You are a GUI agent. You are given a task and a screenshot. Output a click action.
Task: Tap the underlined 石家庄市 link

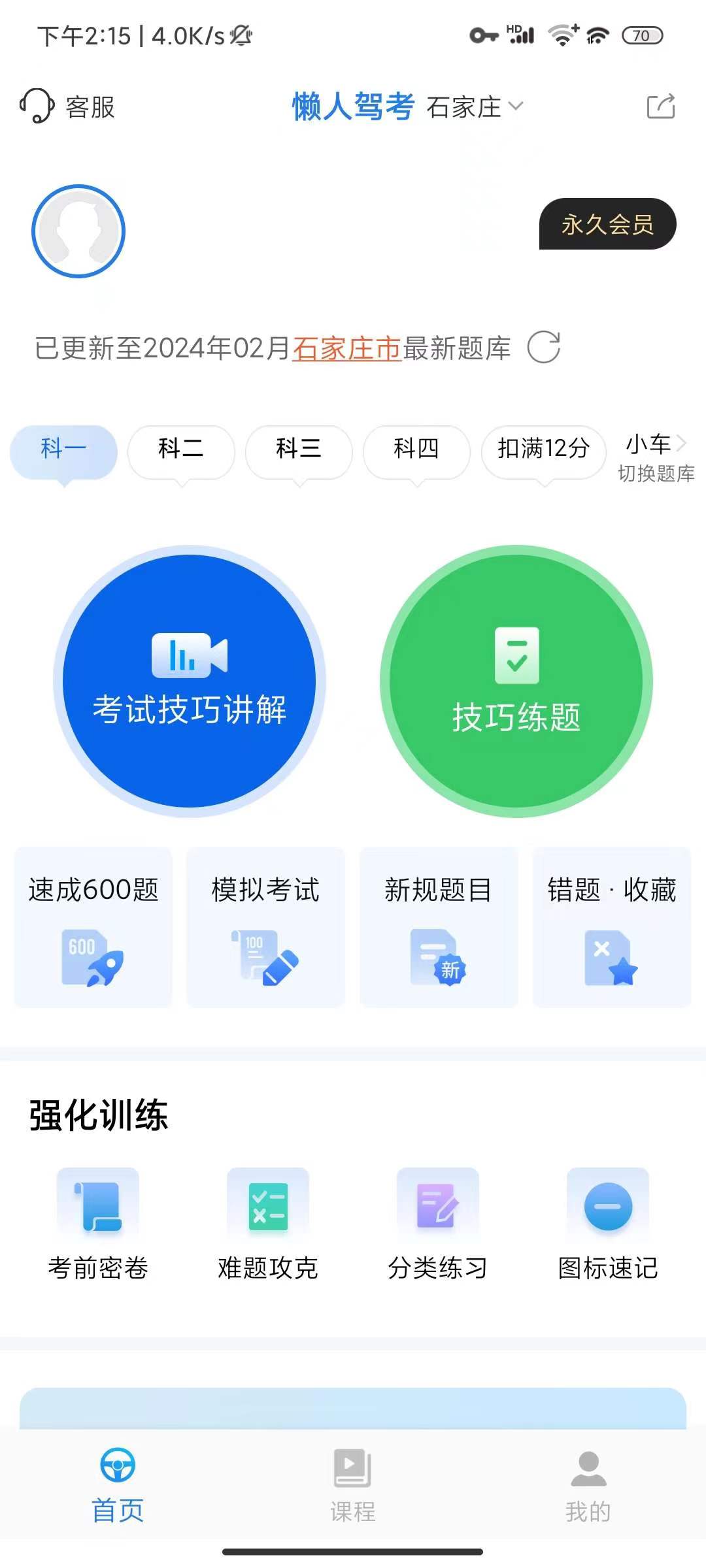346,348
